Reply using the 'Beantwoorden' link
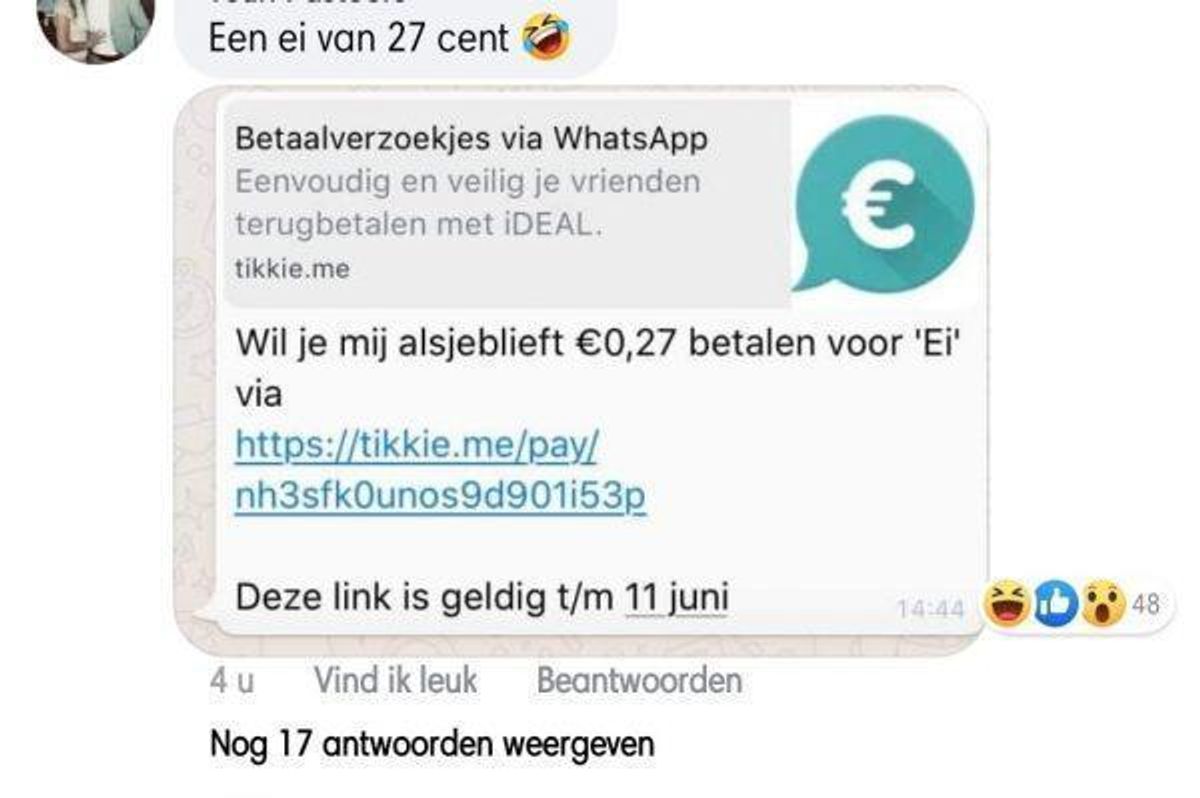The height and width of the screenshot is (798, 1200). point(639,681)
